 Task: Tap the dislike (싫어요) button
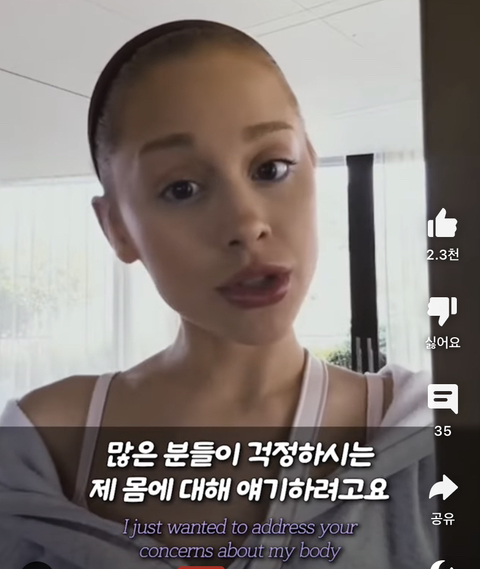(x=442, y=311)
